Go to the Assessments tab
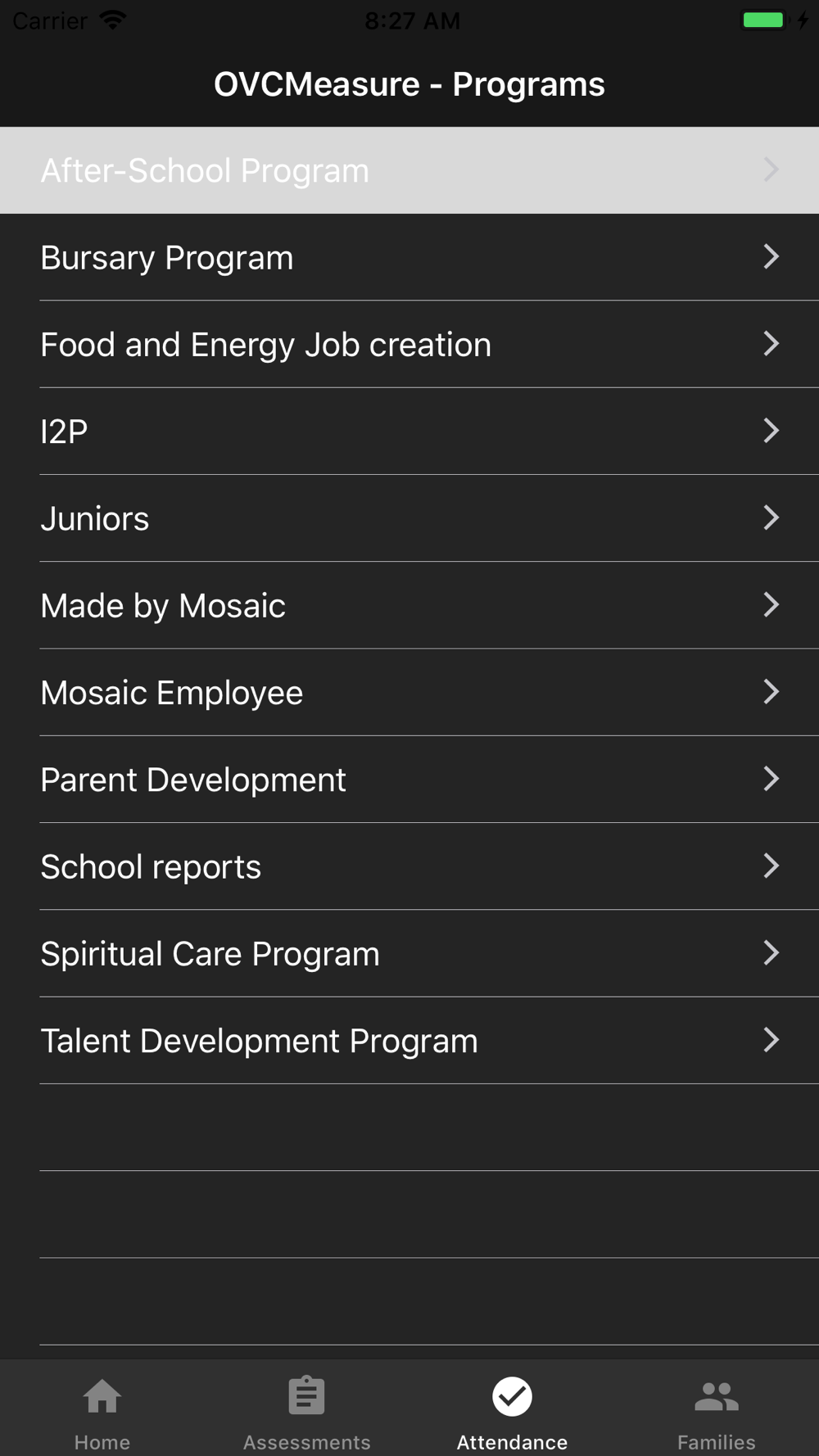819x1456 pixels. [307, 1412]
